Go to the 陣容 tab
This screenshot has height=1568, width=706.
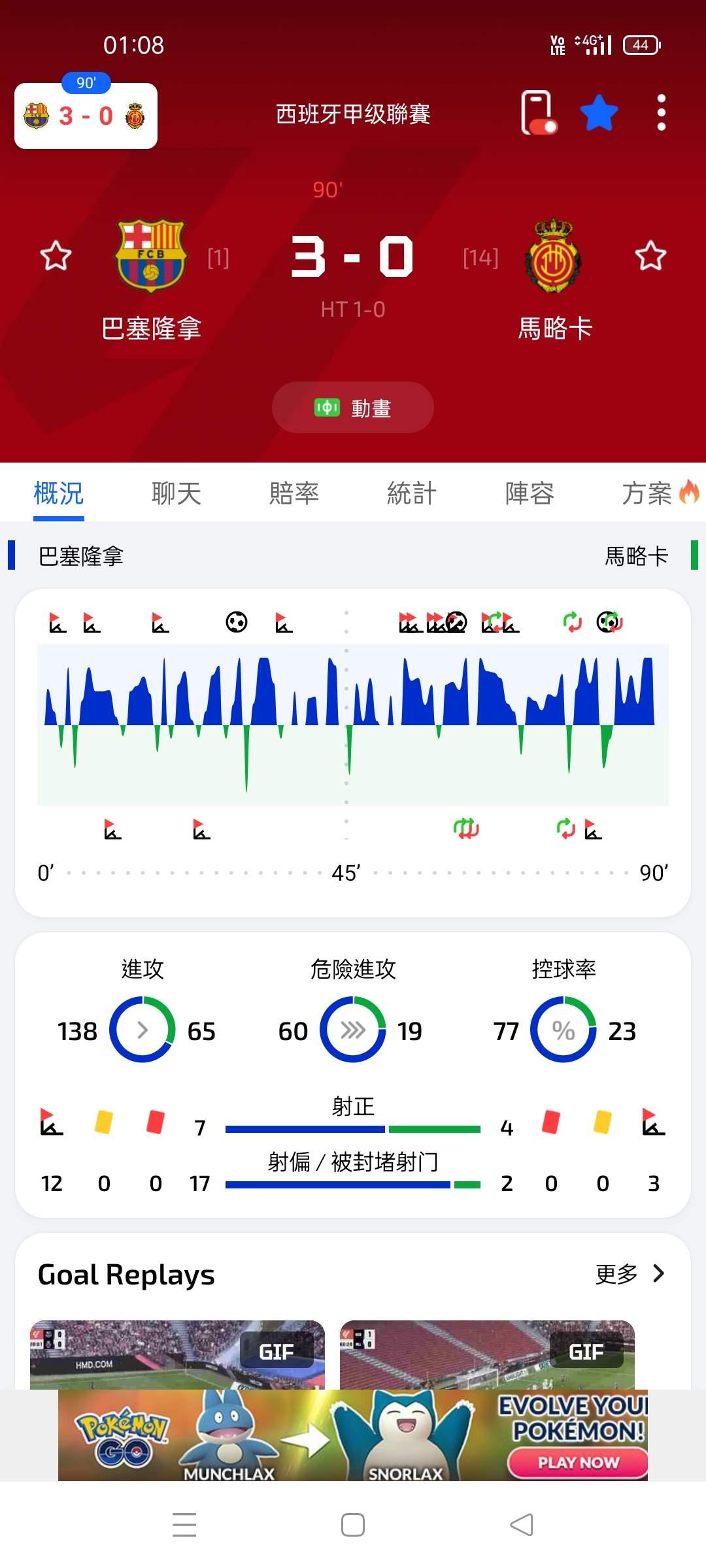[529, 493]
